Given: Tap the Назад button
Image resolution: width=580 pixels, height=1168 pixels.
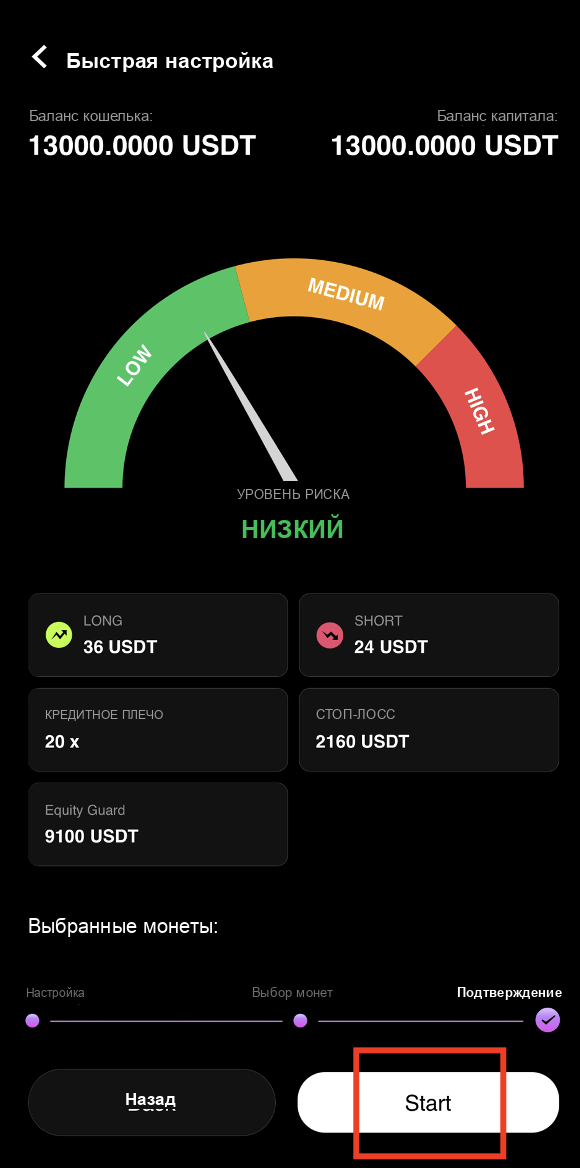Looking at the screenshot, I should point(151,1102).
